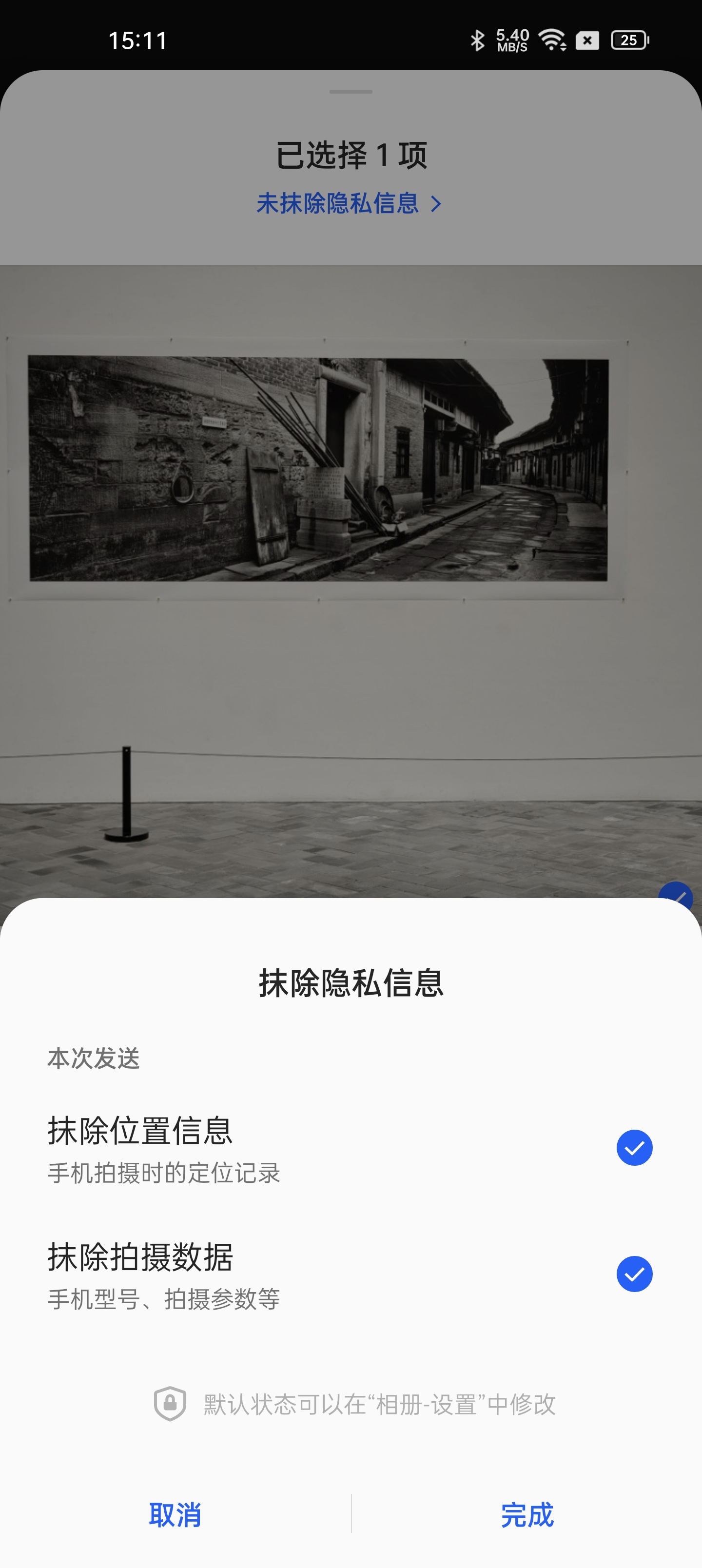Tap the 已选择 1 项 header
The height and width of the screenshot is (1568, 702).
click(351, 154)
